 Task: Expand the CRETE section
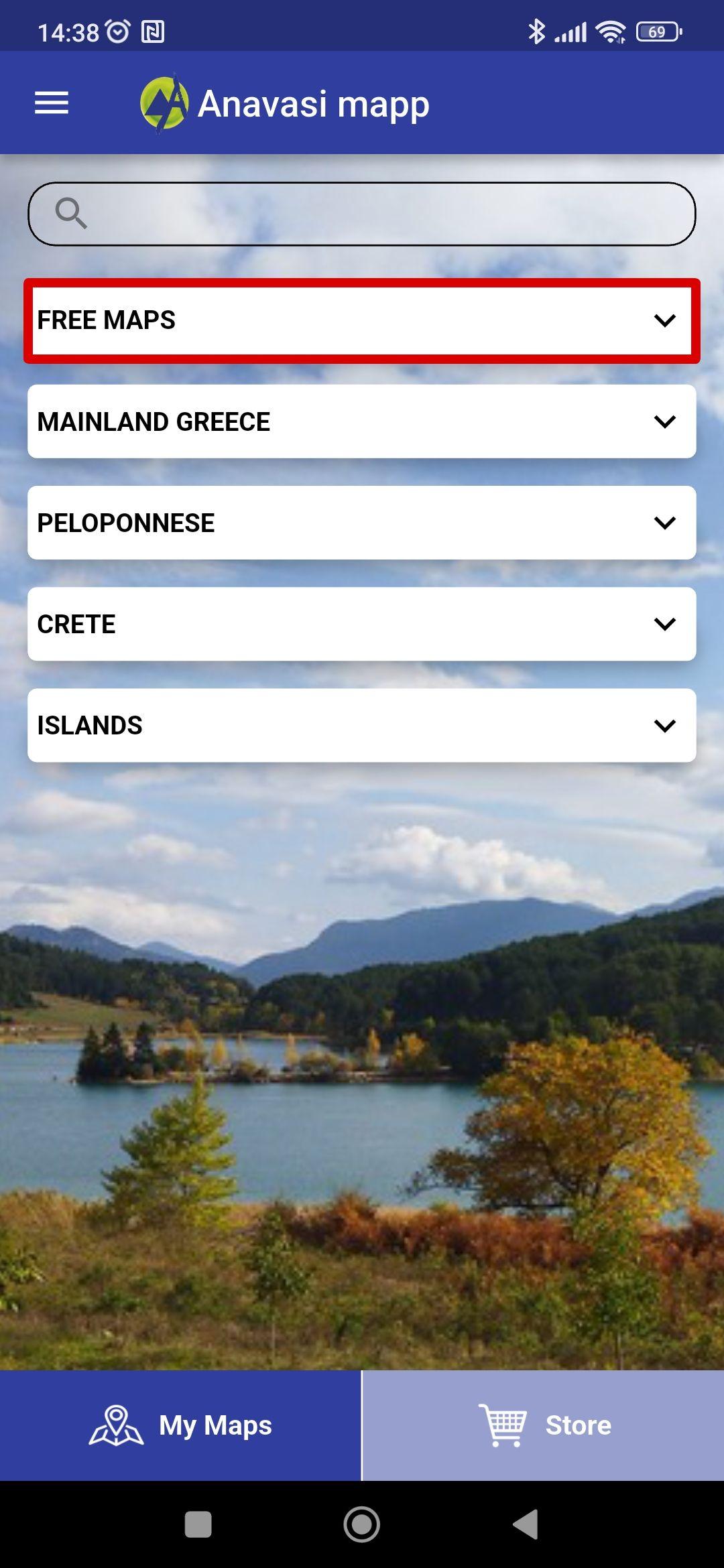(362, 624)
